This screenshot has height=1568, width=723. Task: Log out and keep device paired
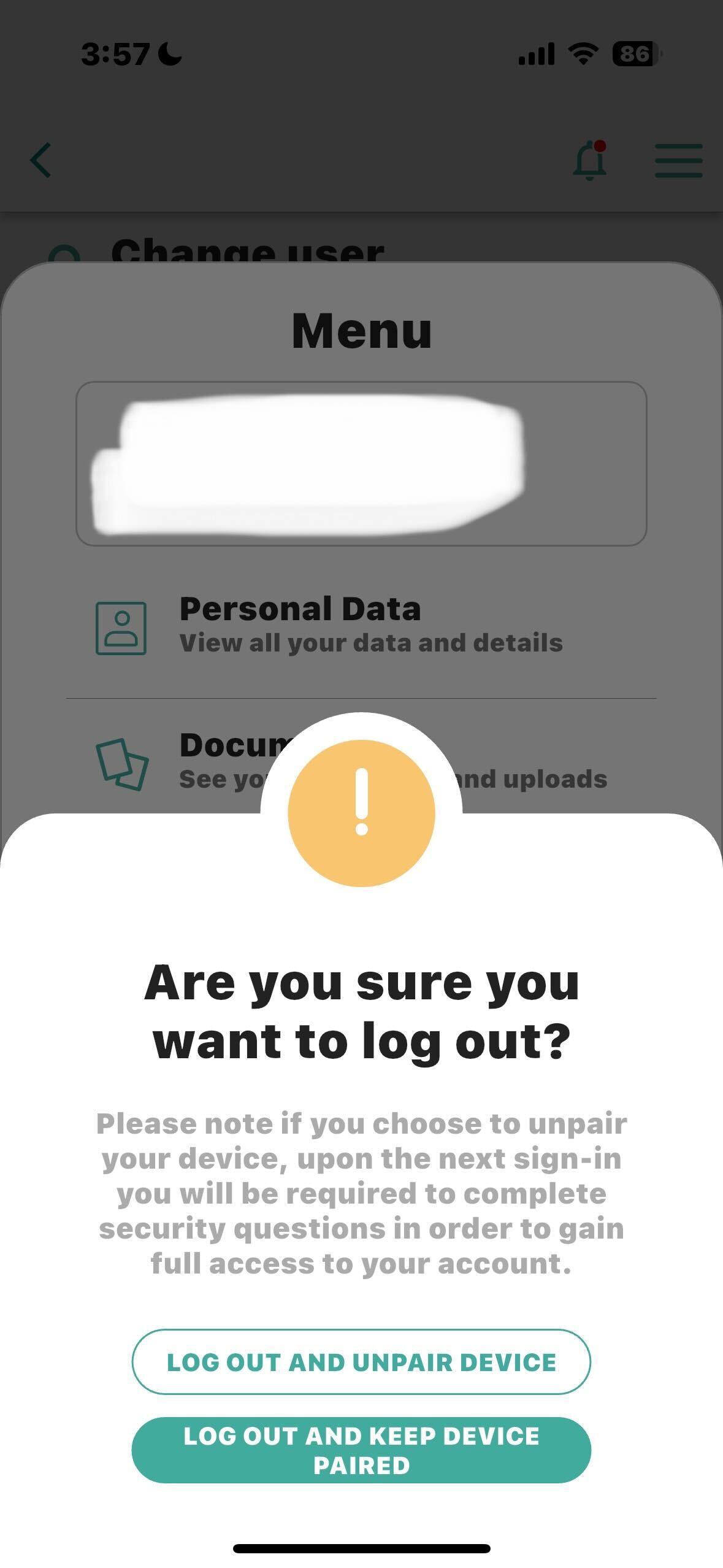click(x=361, y=1450)
